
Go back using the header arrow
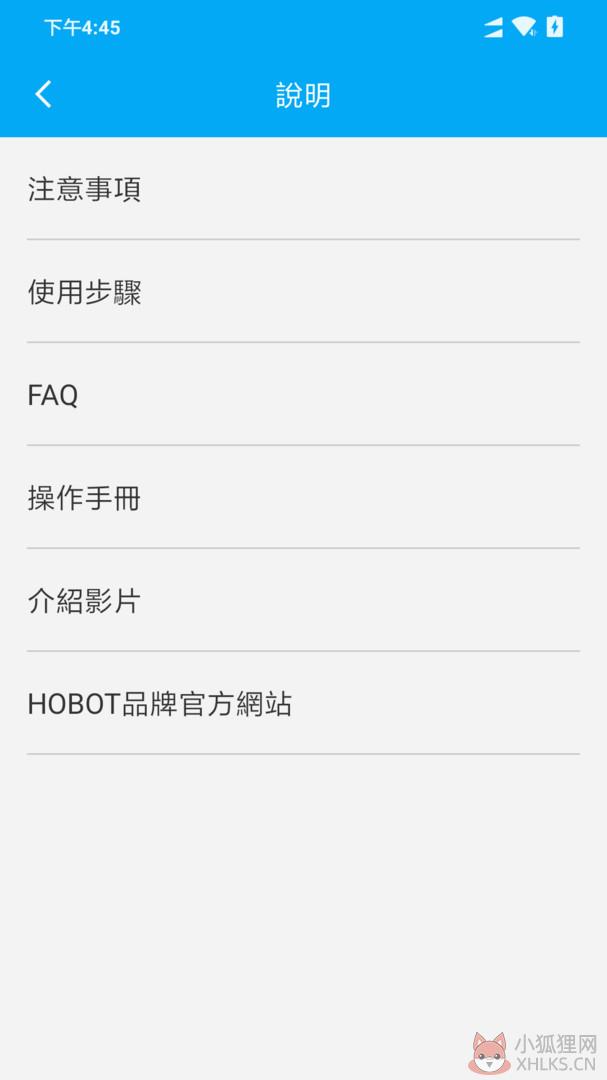pyautogui.click(x=43, y=94)
